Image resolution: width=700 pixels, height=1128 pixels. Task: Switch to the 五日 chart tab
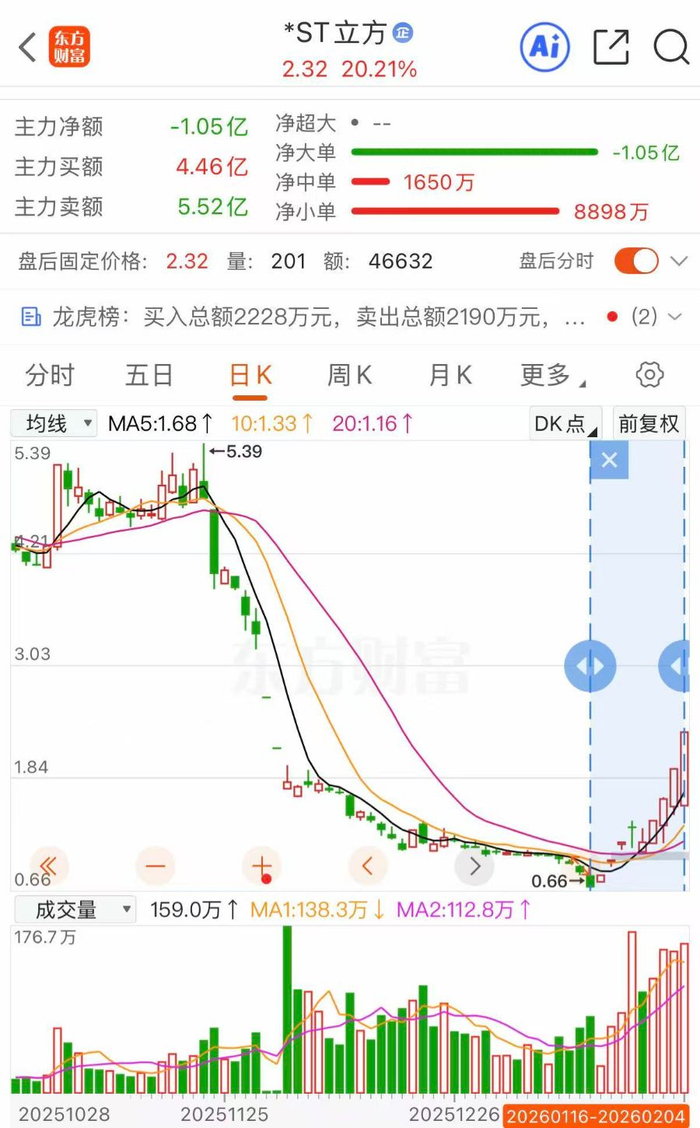(x=149, y=375)
